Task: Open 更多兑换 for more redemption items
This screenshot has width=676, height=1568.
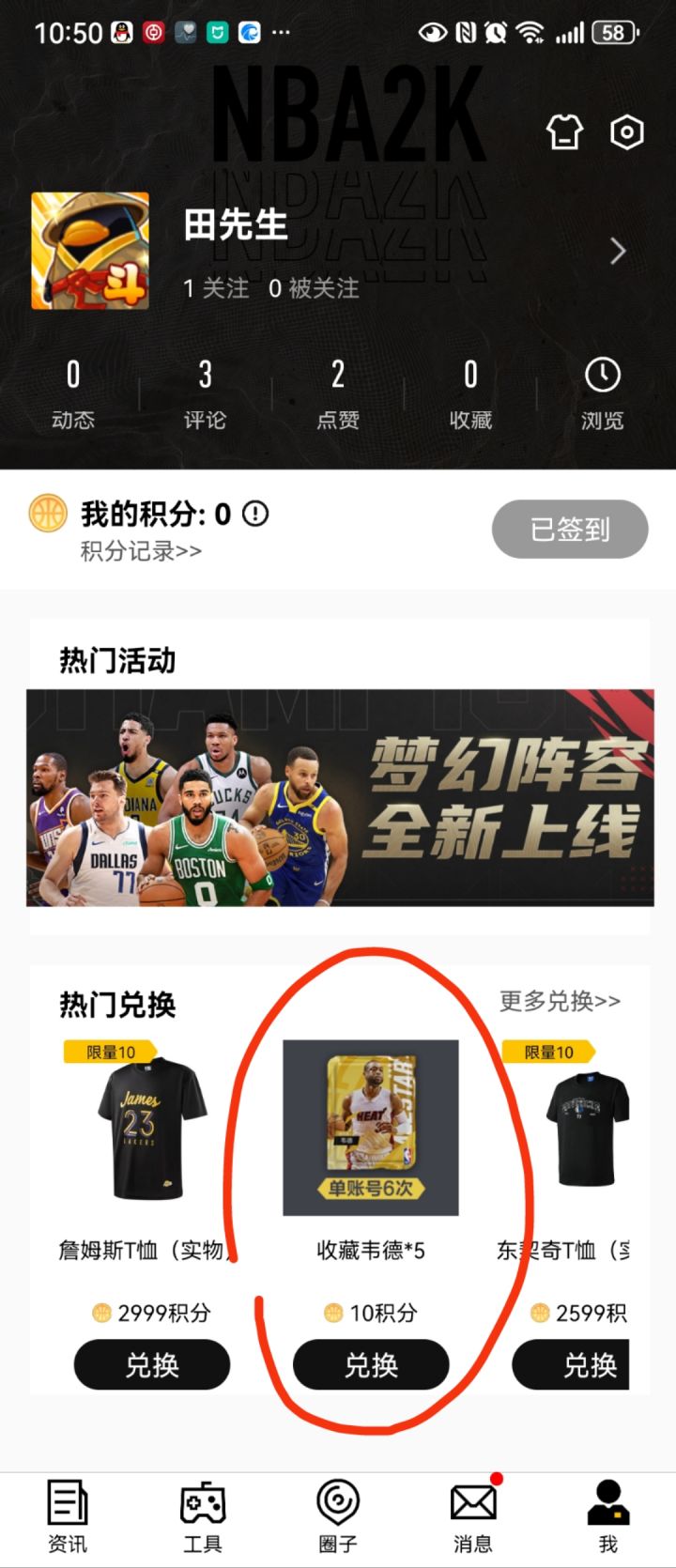Action: point(559,1002)
